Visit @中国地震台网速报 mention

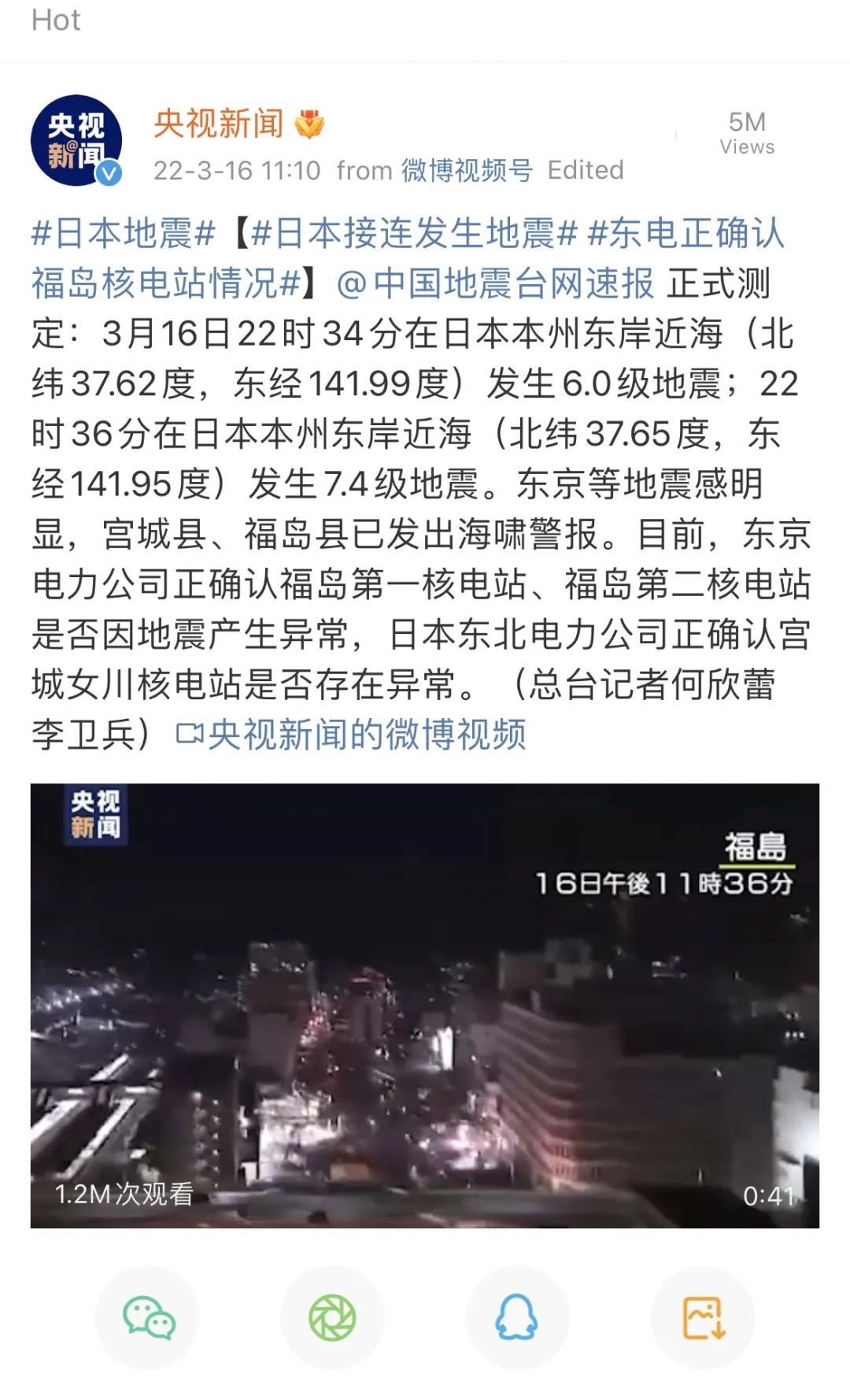click(495, 283)
